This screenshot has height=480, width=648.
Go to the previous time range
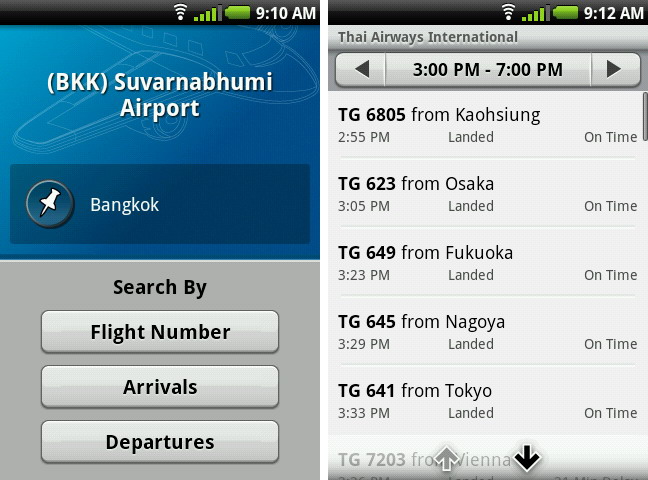(x=361, y=70)
